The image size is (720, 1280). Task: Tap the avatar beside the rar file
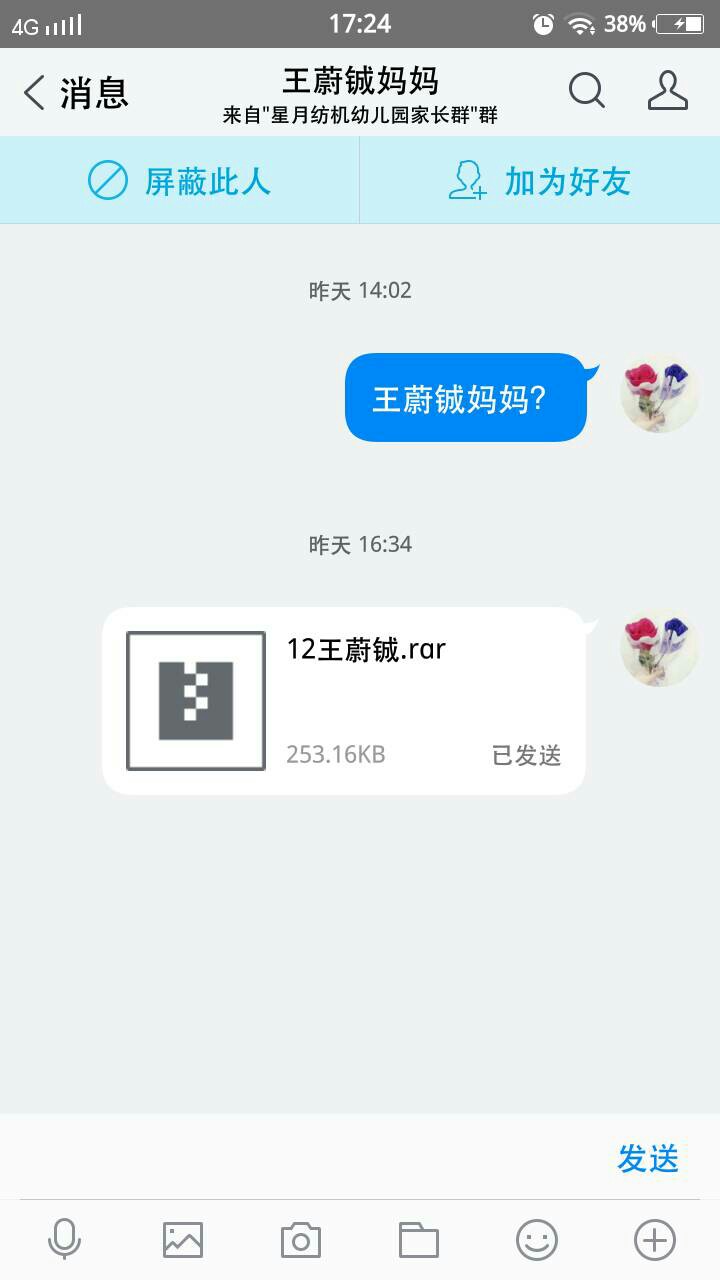658,649
